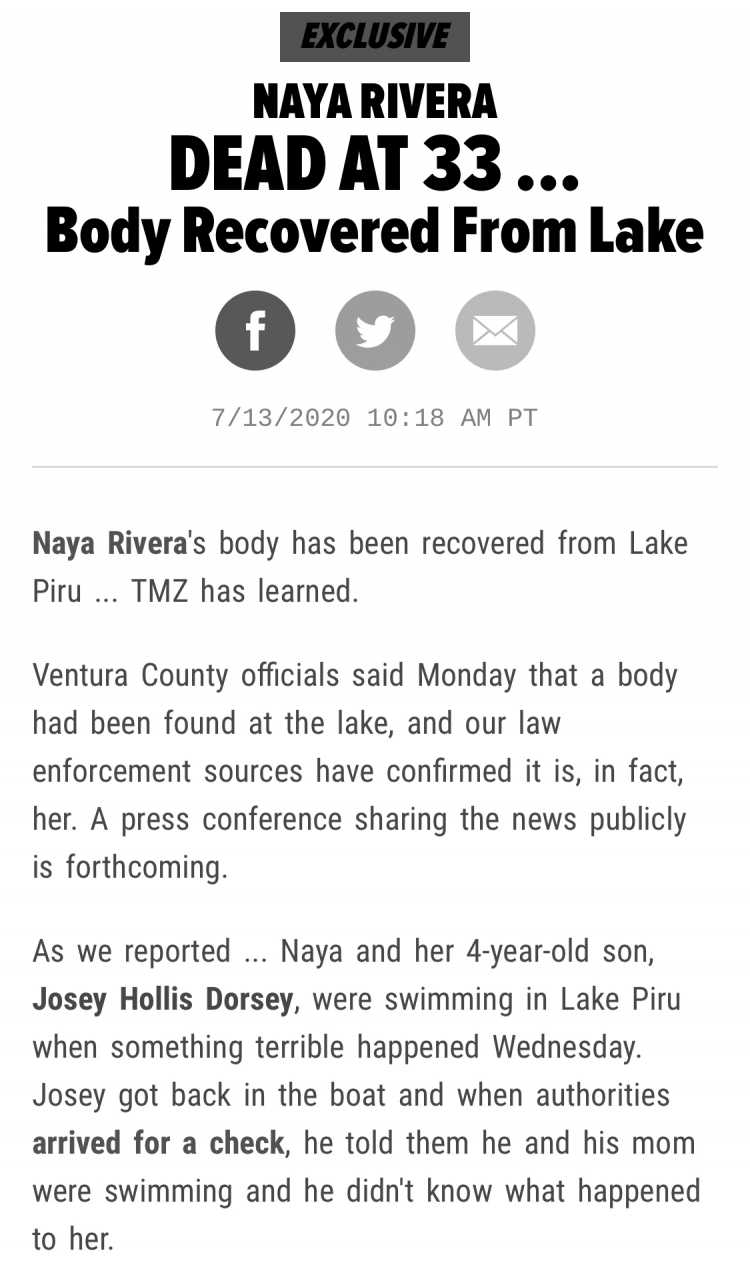Share the article on Twitter
The width and height of the screenshot is (750, 1277).
pos(375,331)
